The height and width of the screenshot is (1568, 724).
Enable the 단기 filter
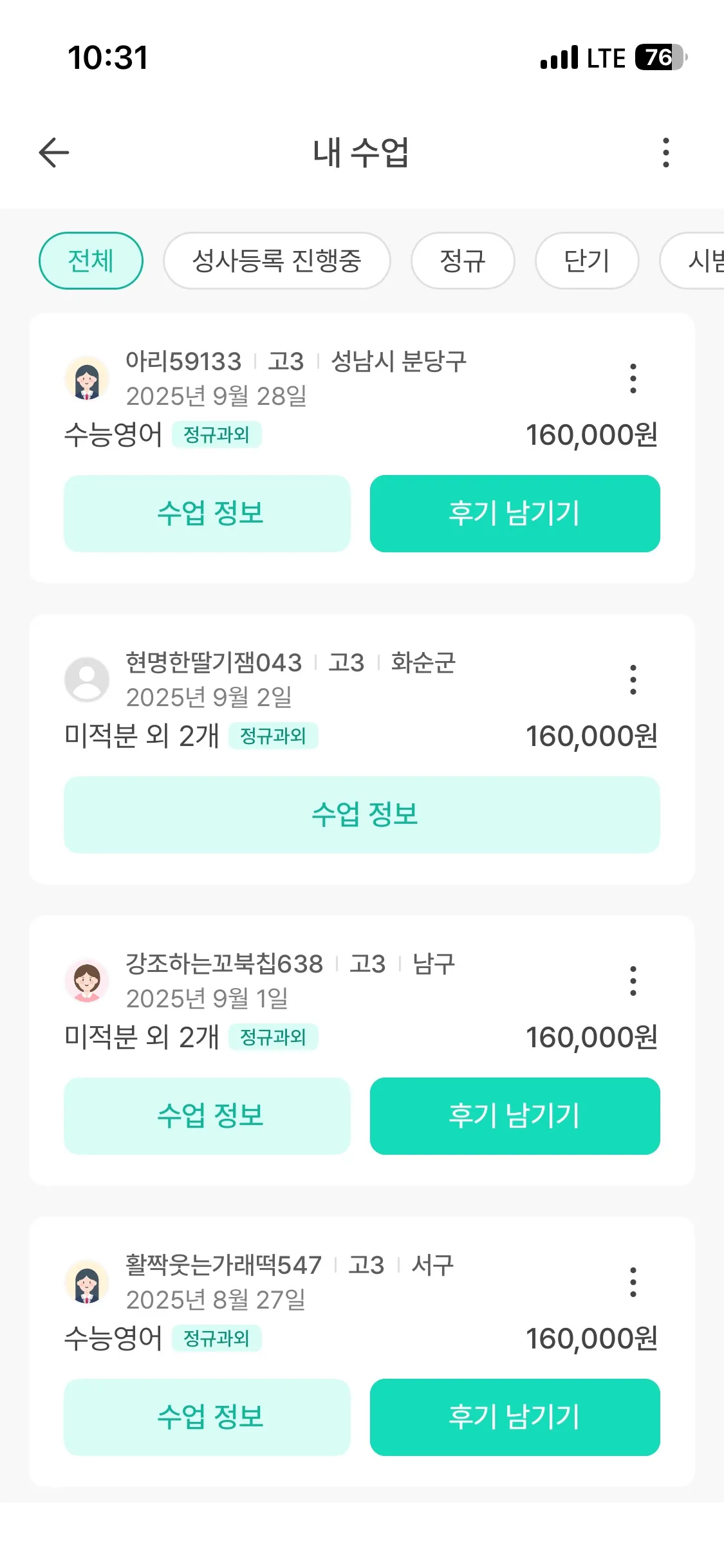point(587,261)
